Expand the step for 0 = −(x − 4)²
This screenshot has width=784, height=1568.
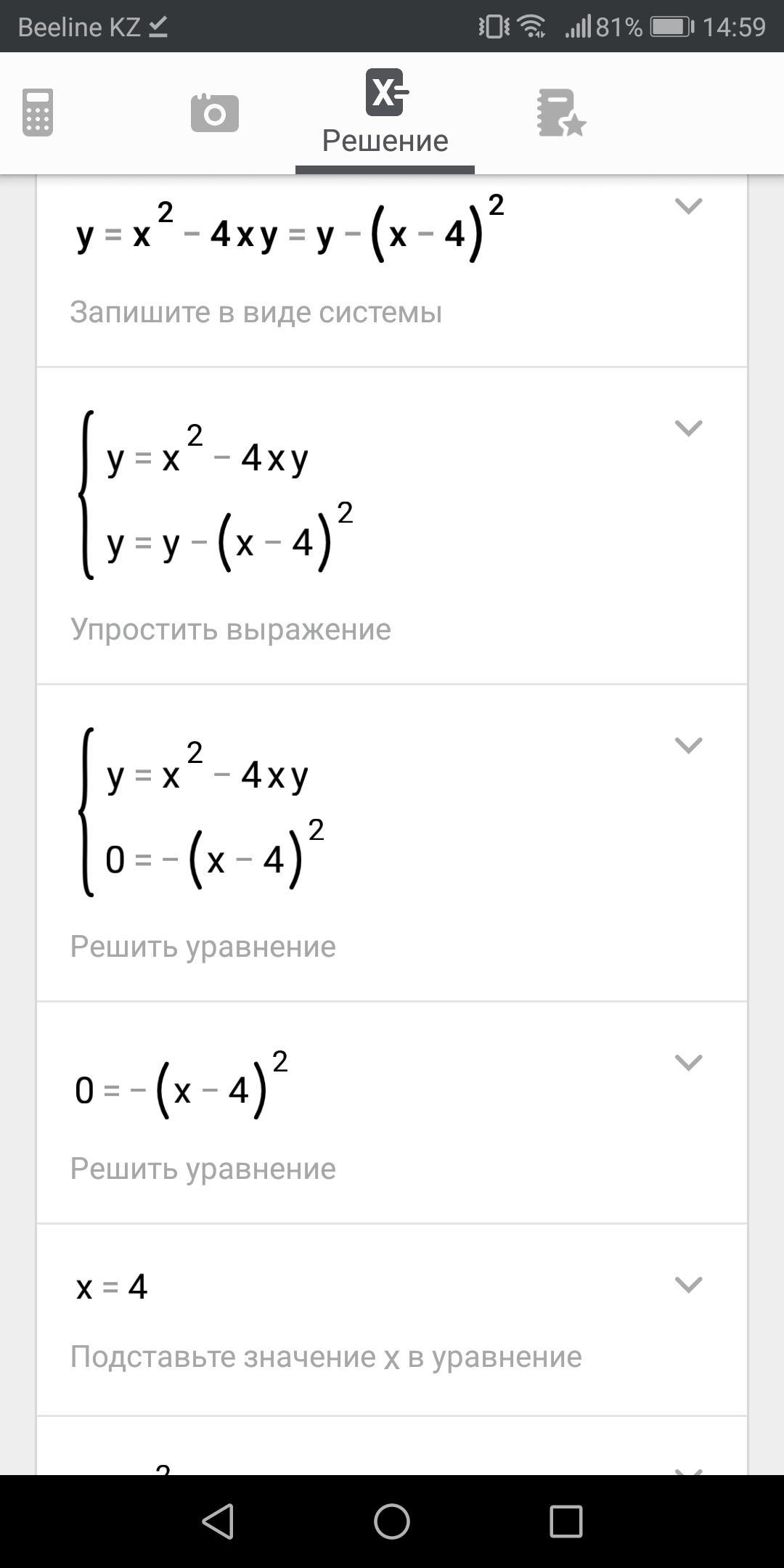pyautogui.click(x=688, y=1063)
